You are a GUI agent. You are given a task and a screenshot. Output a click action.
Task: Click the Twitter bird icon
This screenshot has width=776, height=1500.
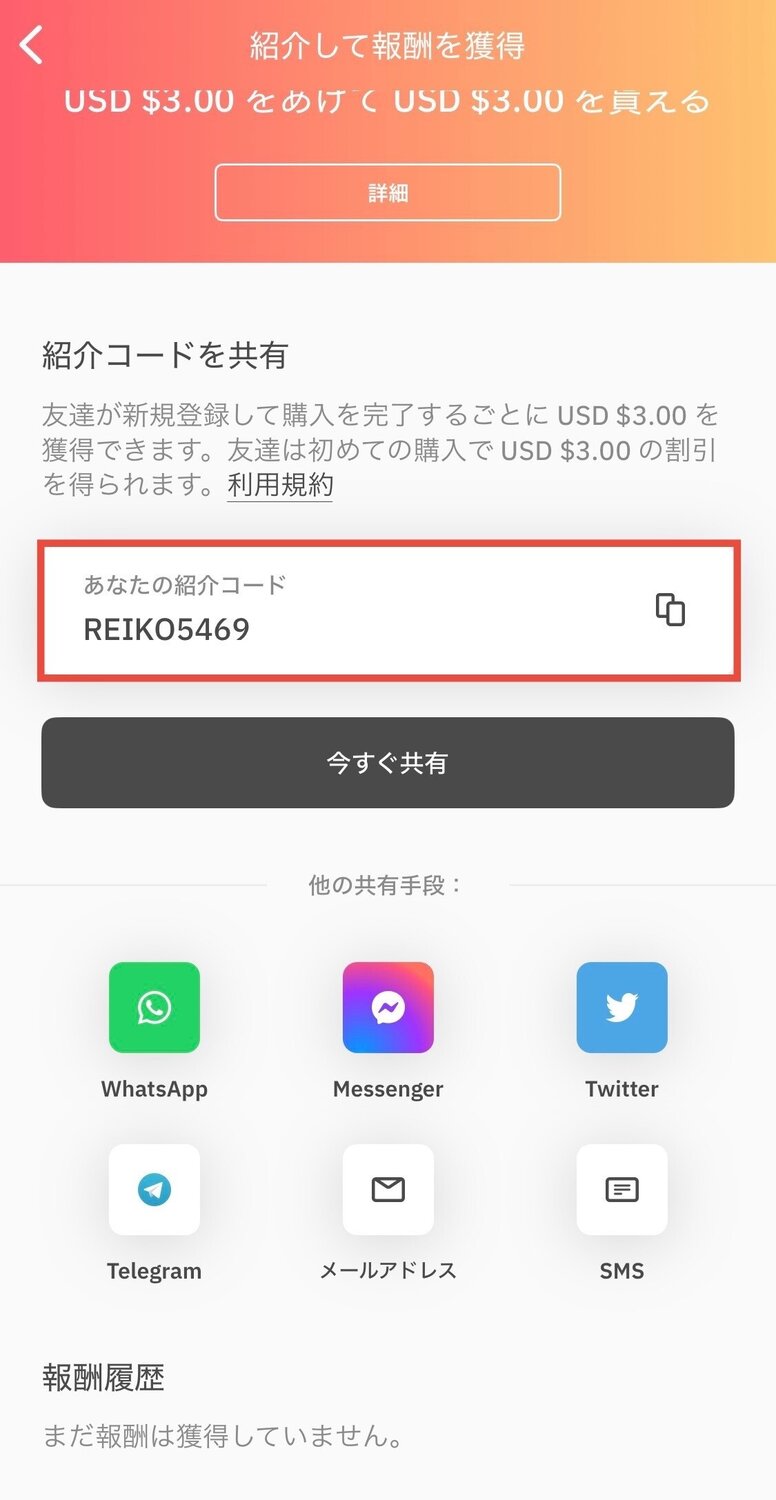pyautogui.click(x=621, y=1007)
